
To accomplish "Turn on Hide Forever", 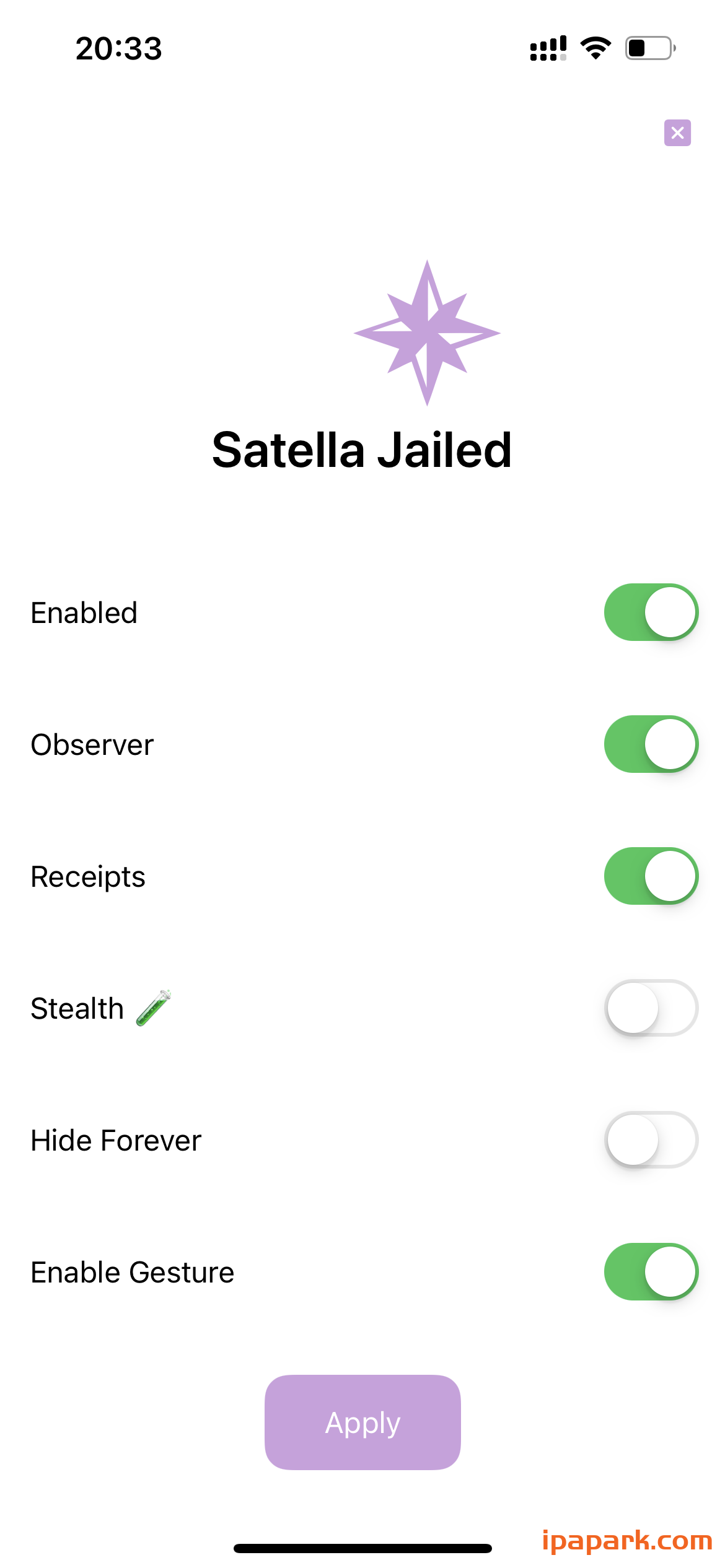I will point(651,1140).
